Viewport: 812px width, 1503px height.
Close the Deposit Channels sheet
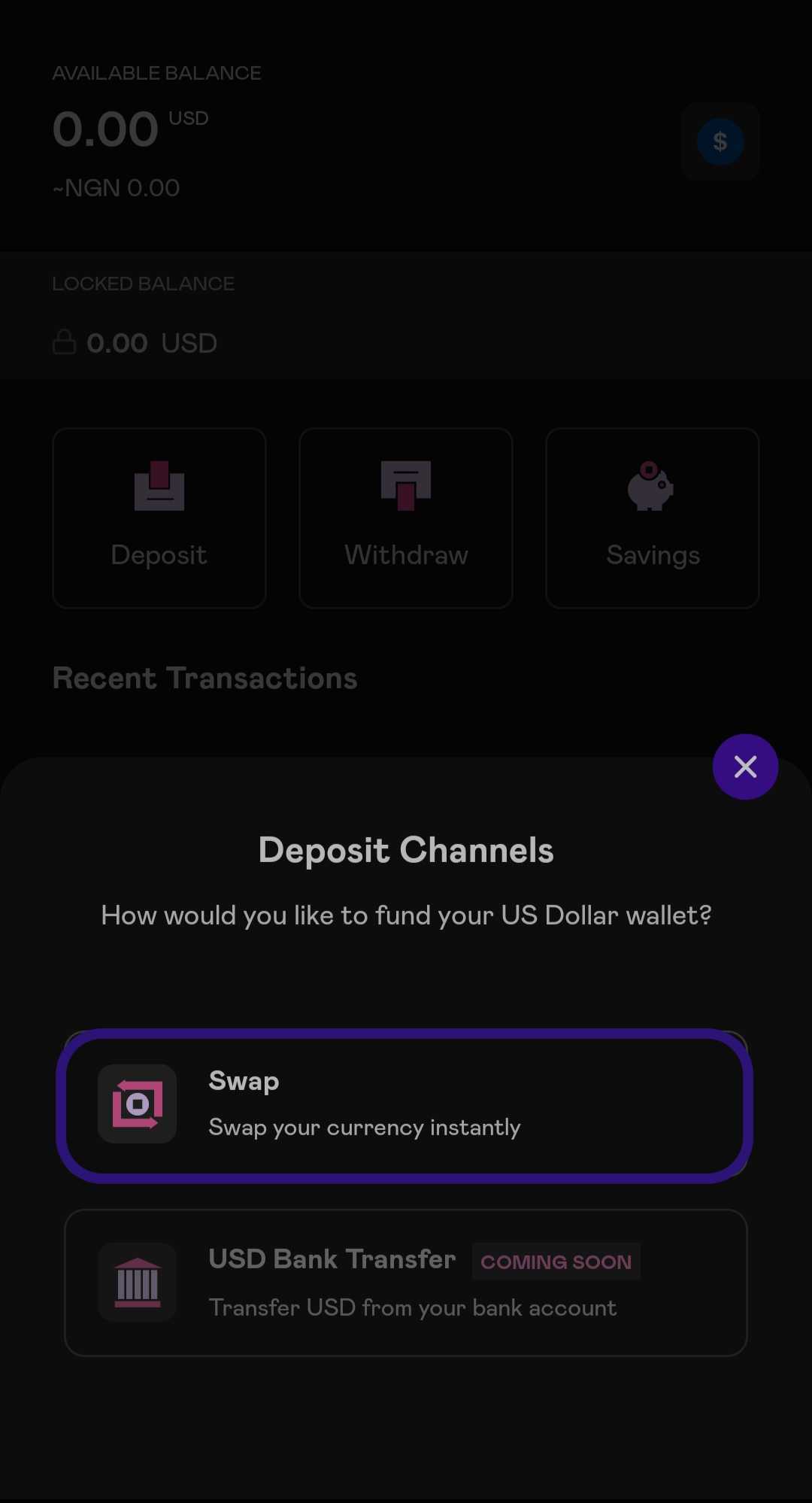click(745, 767)
